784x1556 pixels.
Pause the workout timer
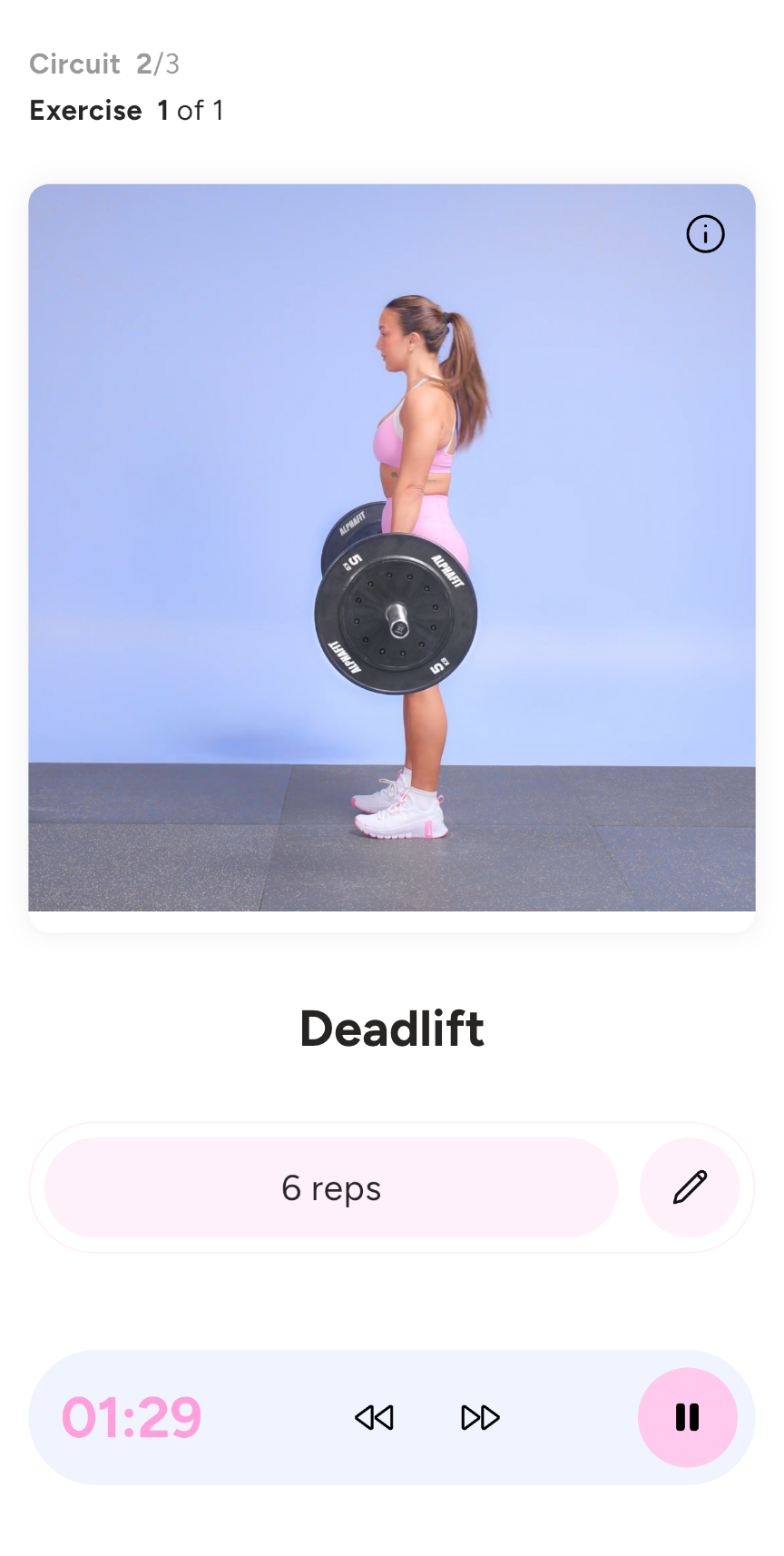(x=687, y=1417)
